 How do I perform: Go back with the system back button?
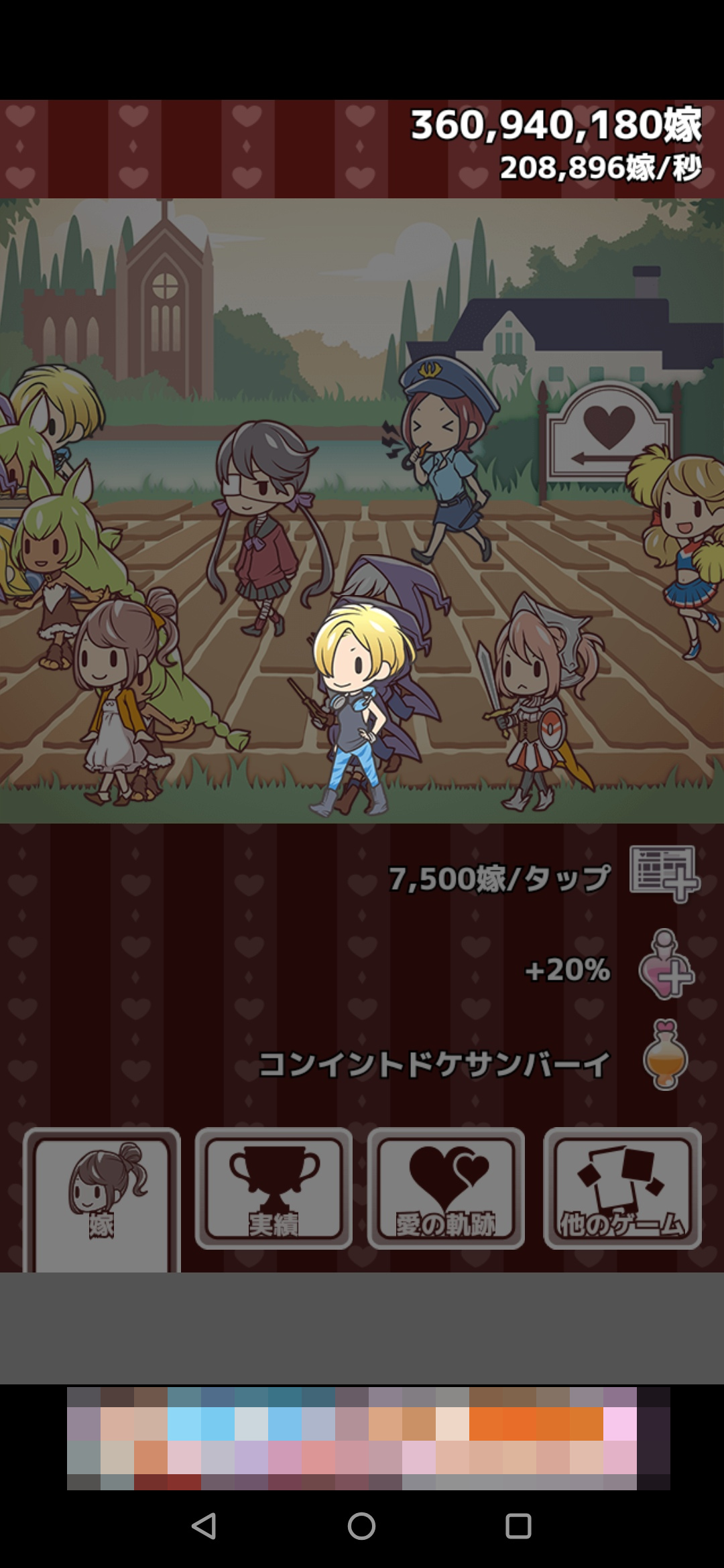[204, 1526]
